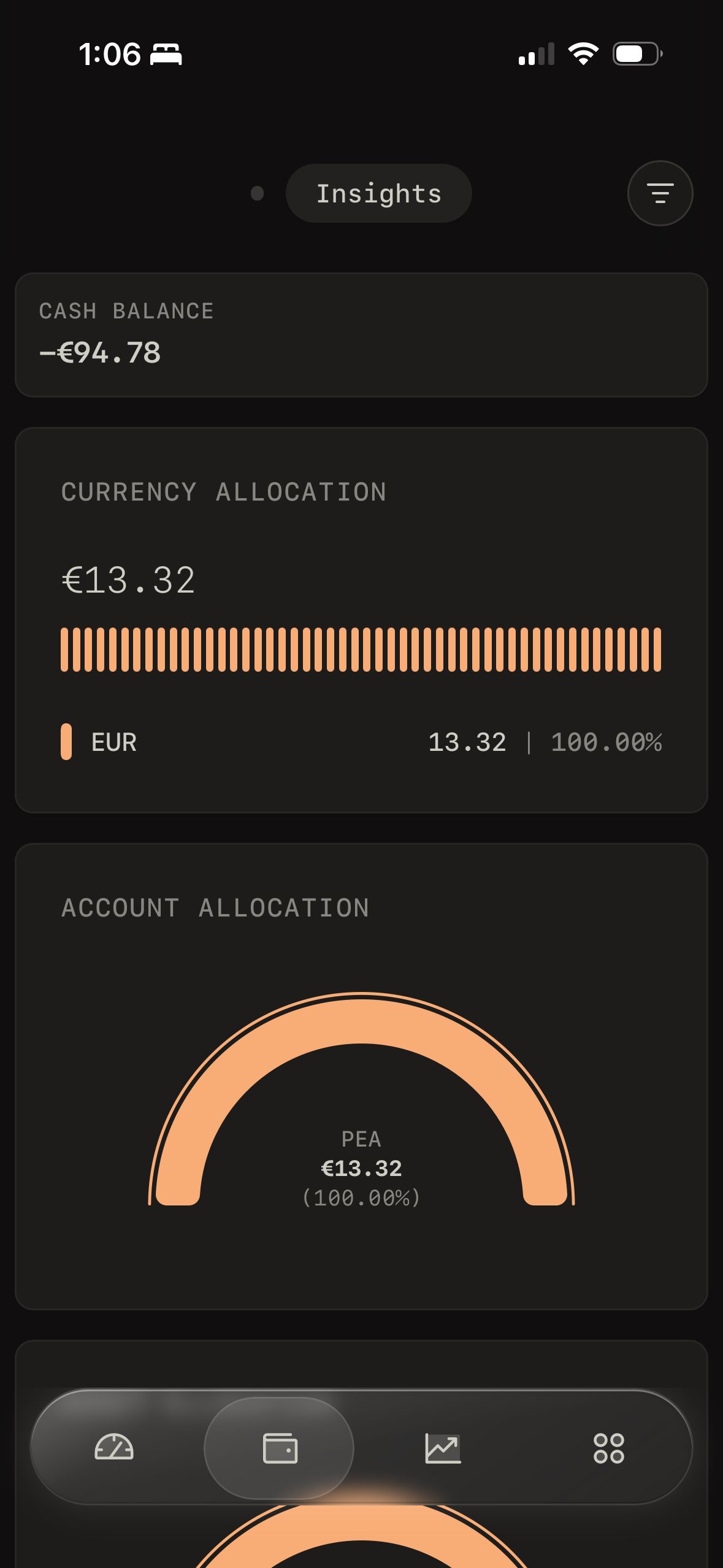Screen dimensions: 723x1568
Task: Select the dashboard gauge icon in bottom bar
Action: [114, 1448]
